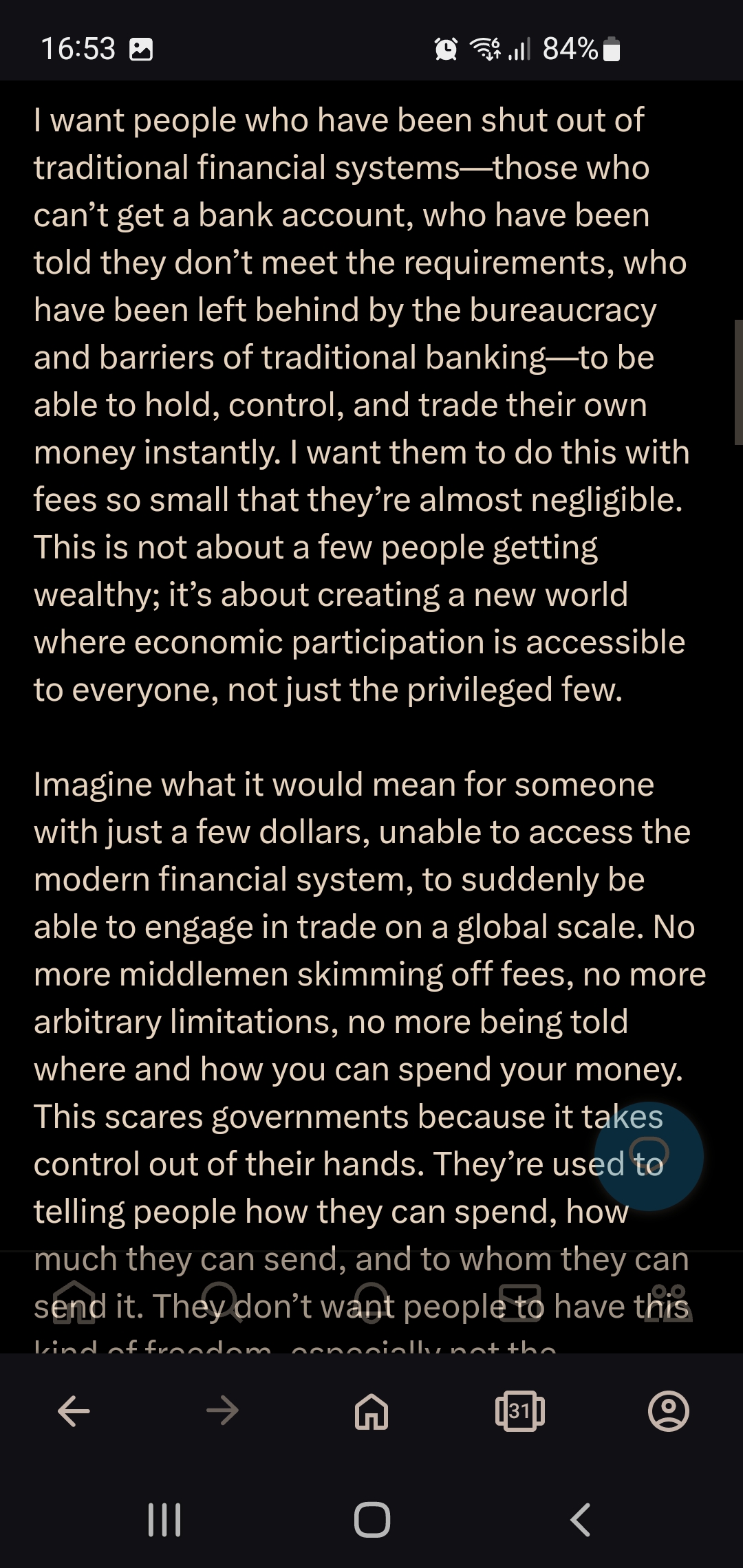Open the search tab
The width and height of the screenshot is (743, 1568).
point(223,1302)
